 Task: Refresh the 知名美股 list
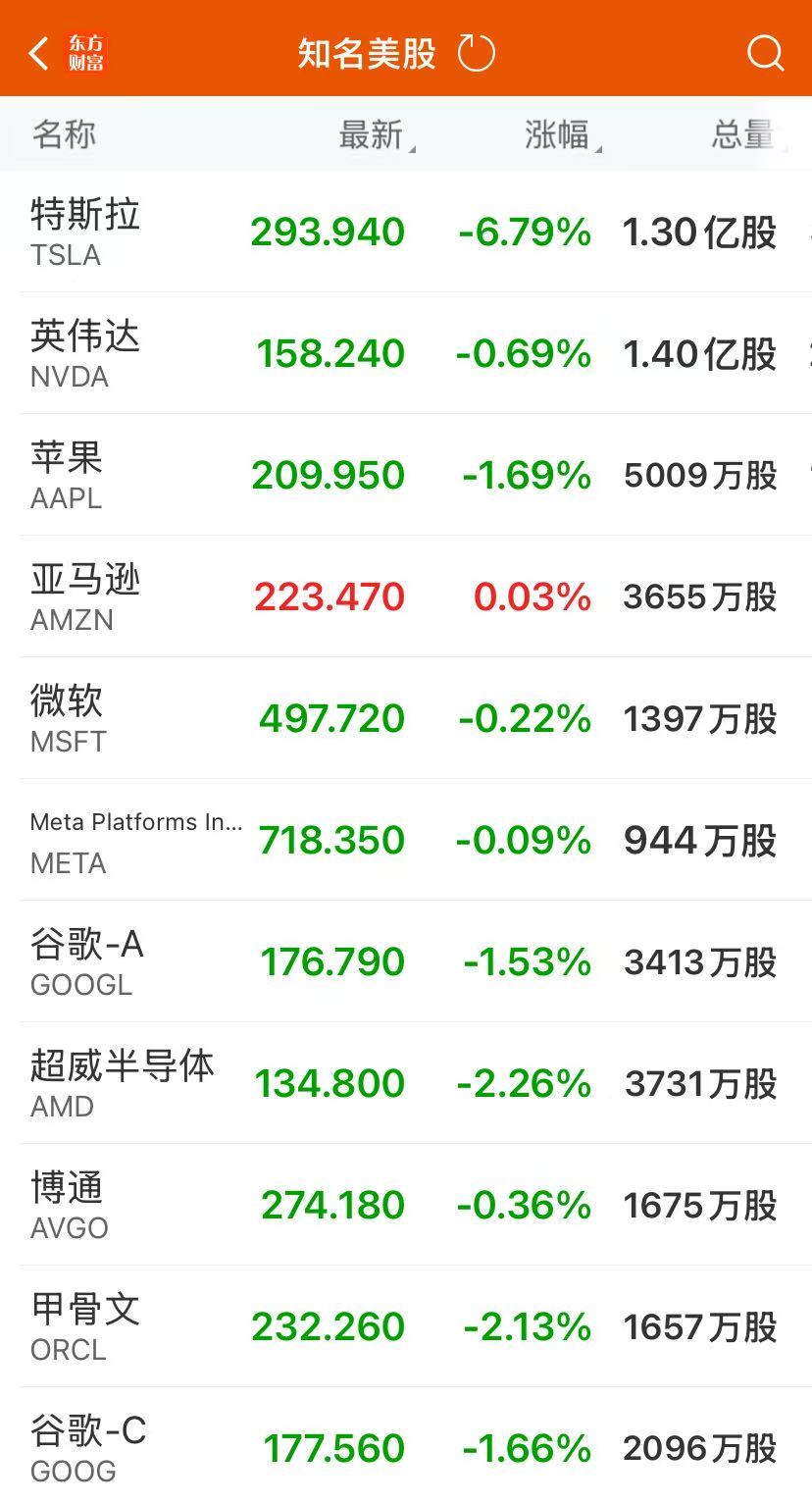[477, 53]
